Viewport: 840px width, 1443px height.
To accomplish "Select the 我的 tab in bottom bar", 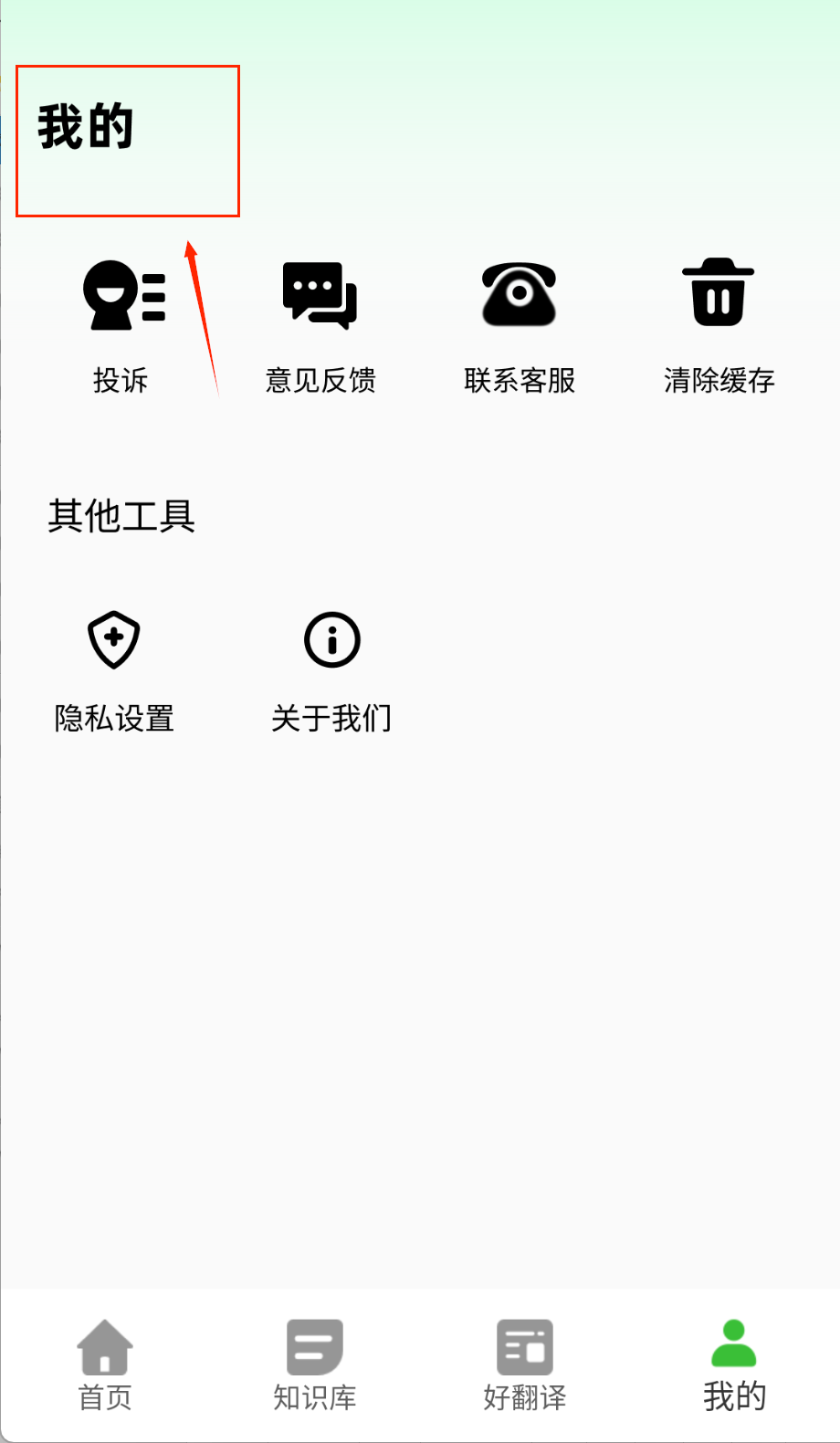I will 734,1364.
